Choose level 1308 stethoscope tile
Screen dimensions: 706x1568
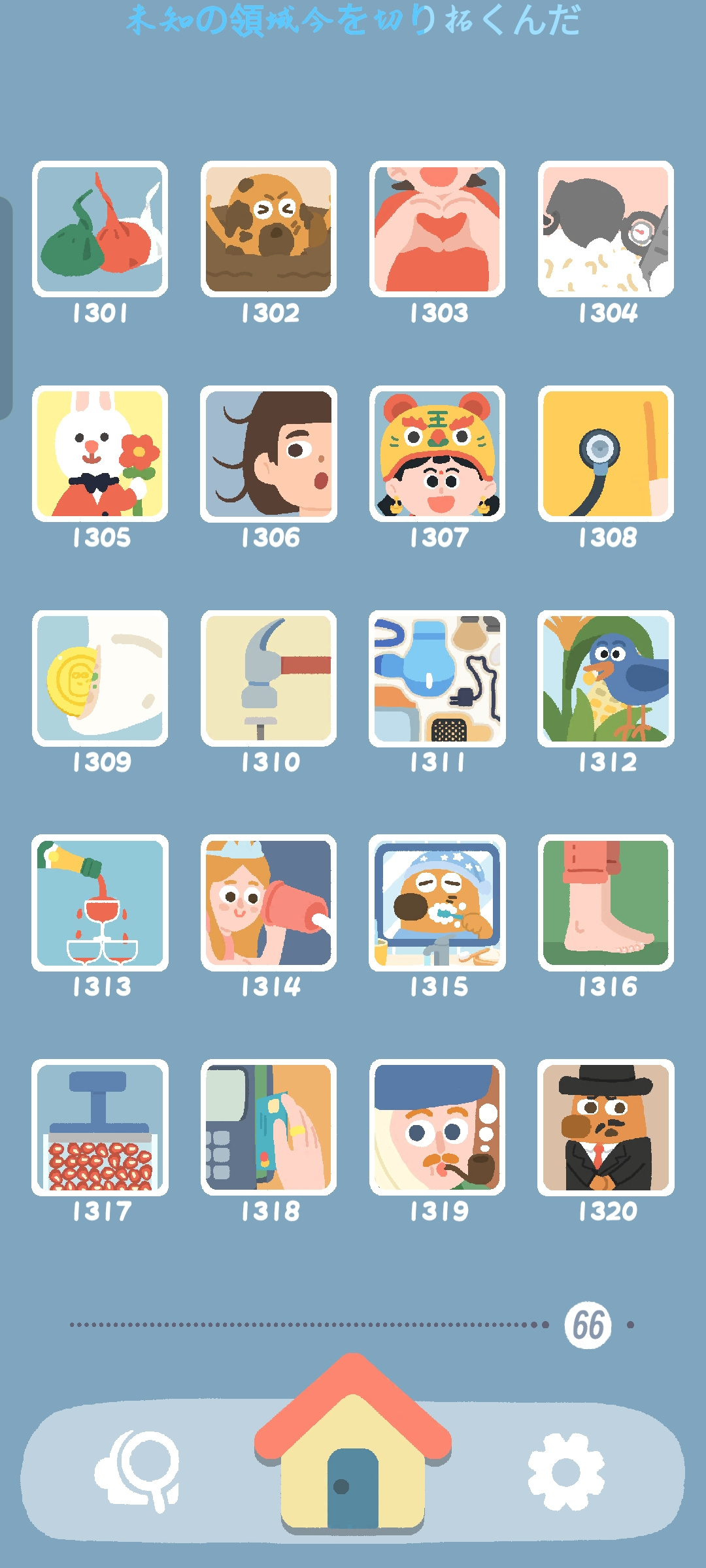click(x=606, y=453)
